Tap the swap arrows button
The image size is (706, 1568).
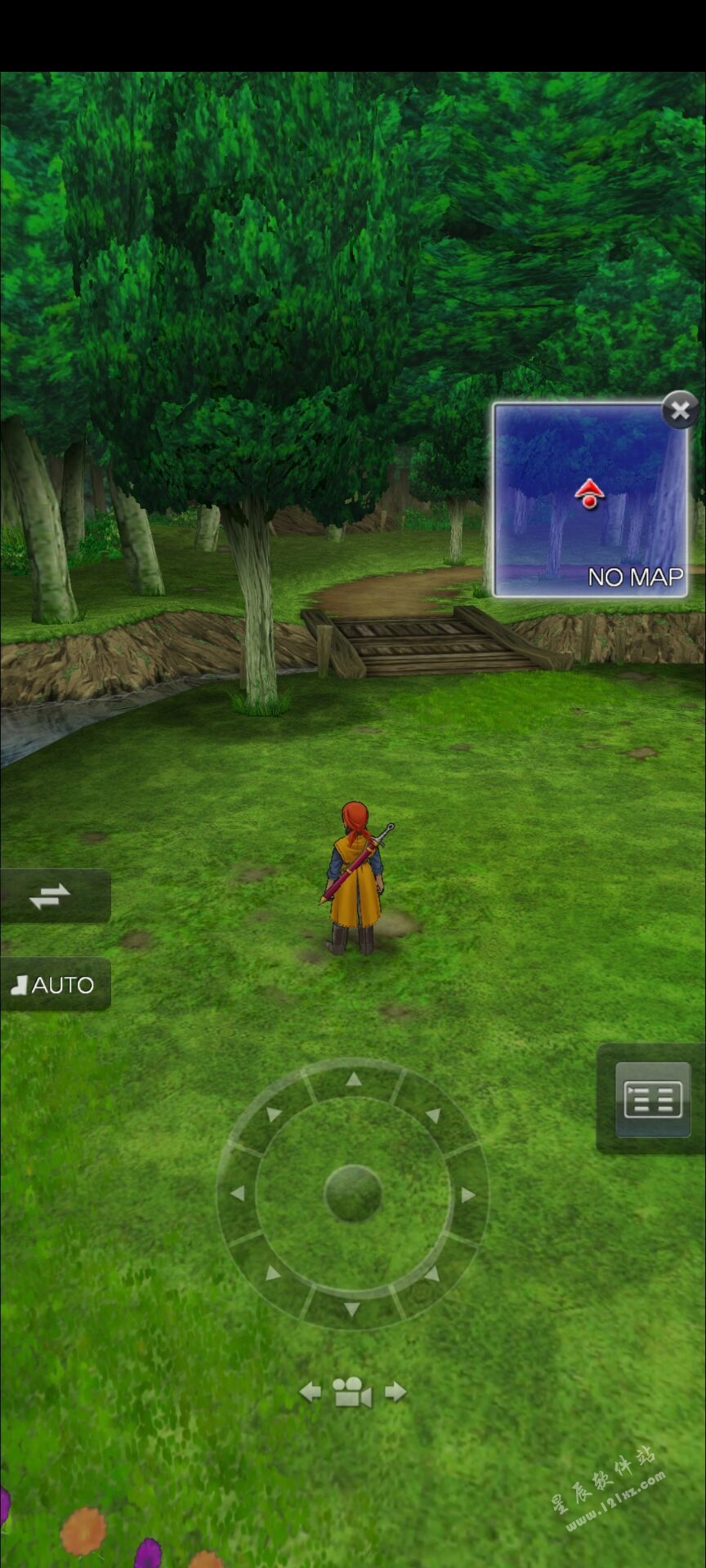[x=51, y=897]
